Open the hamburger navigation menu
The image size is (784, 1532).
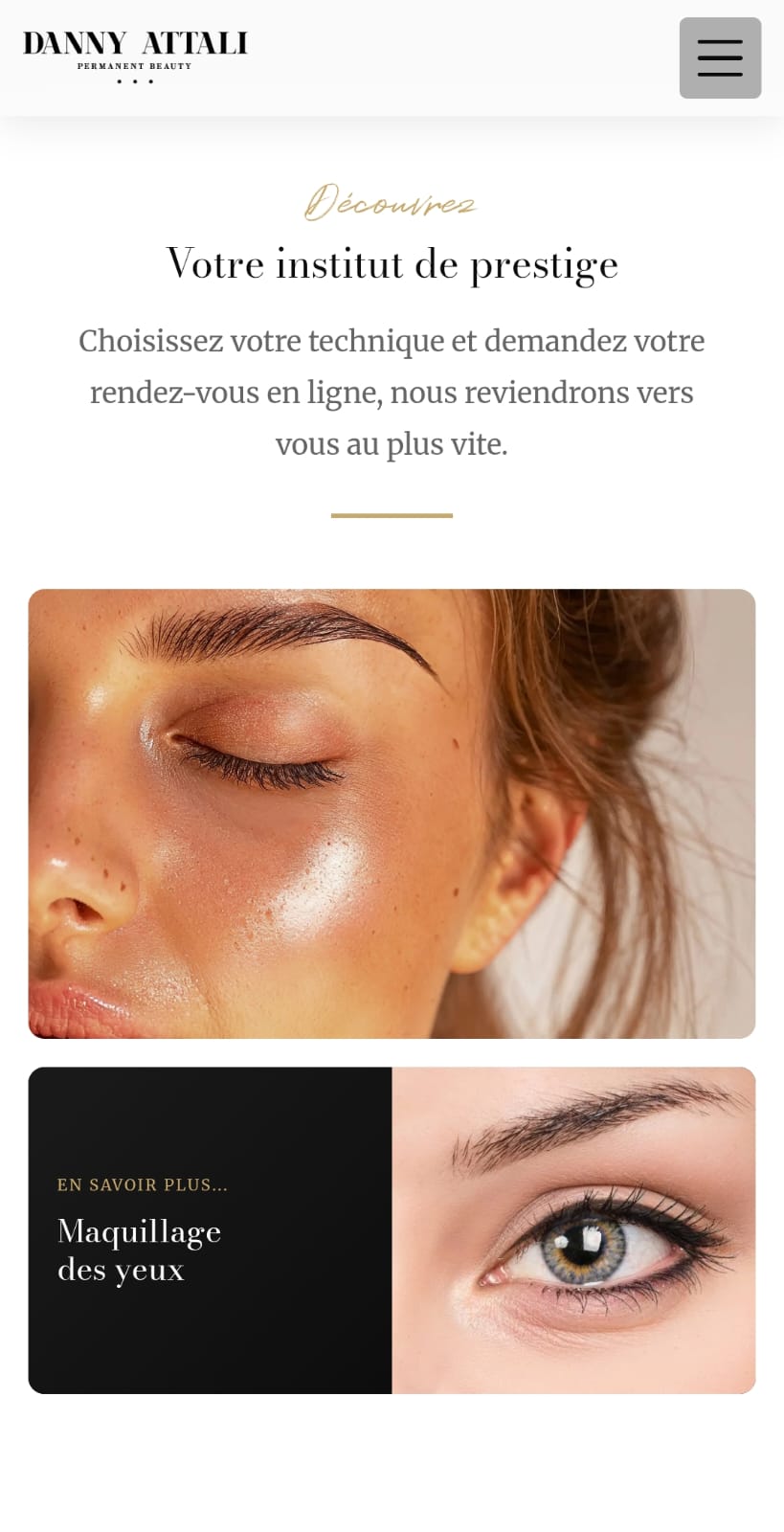pyautogui.click(x=720, y=57)
